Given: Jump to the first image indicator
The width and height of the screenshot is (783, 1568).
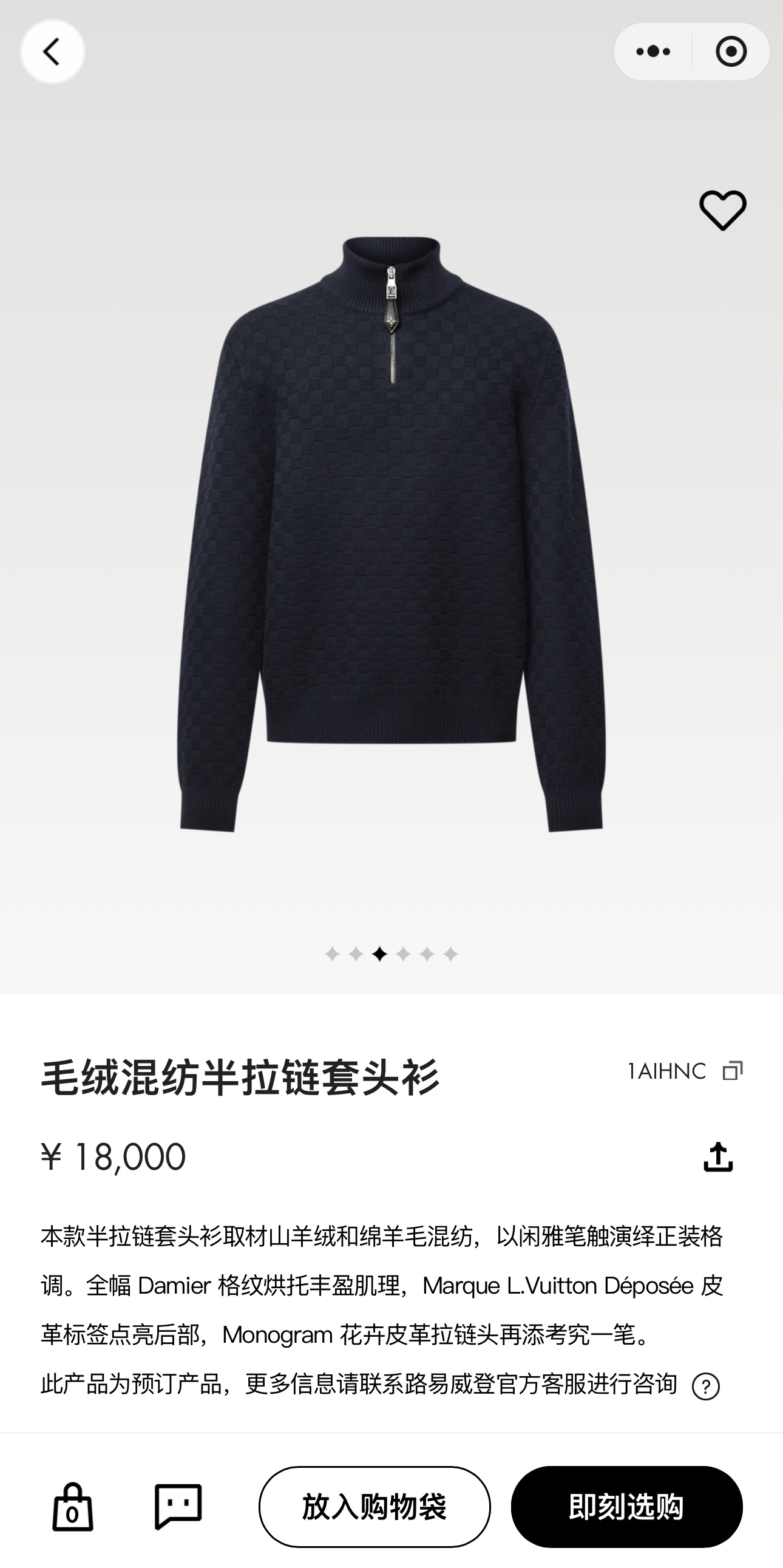Looking at the screenshot, I should [x=331, y=954].
